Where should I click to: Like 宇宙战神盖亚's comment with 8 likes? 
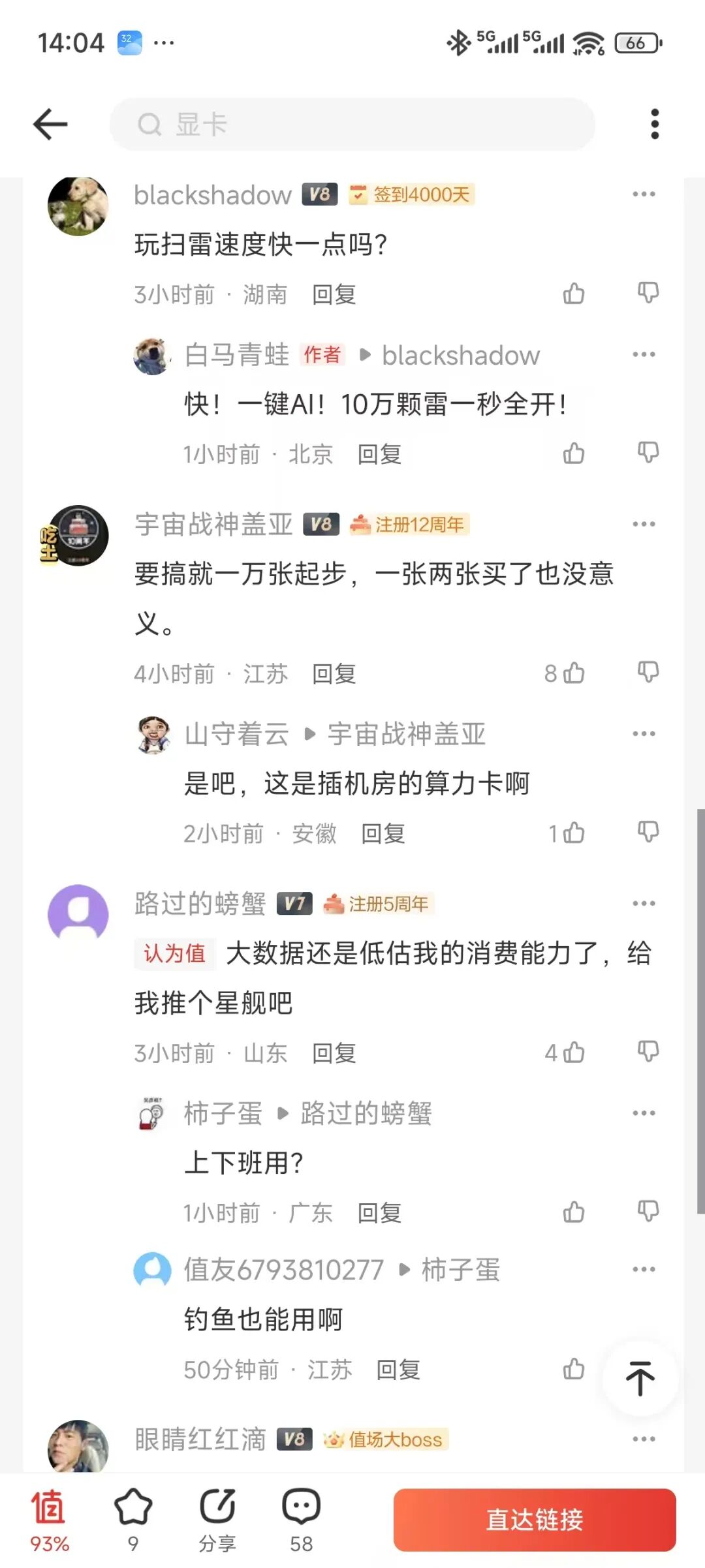[572, 673]
